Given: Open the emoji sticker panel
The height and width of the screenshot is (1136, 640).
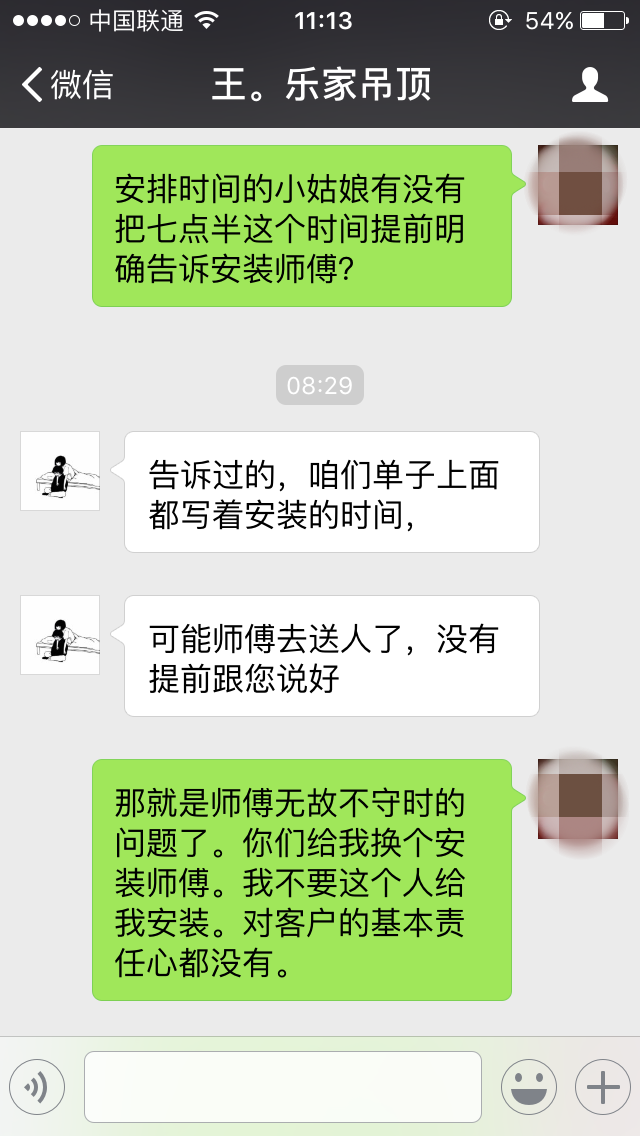Looking at the screenshot, I should pos(529,1086).
